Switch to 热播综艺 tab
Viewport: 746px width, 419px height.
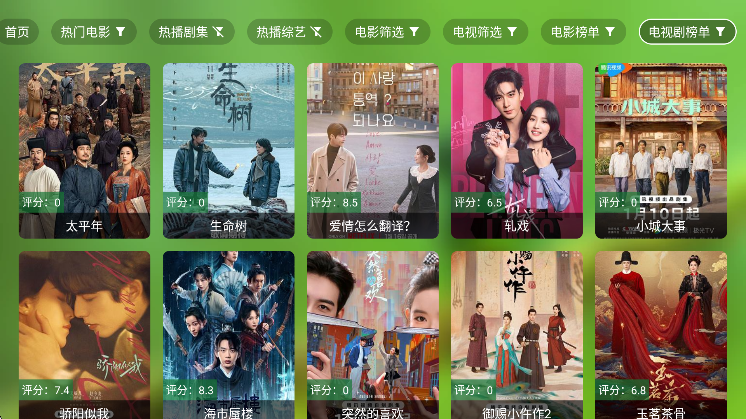289,32
